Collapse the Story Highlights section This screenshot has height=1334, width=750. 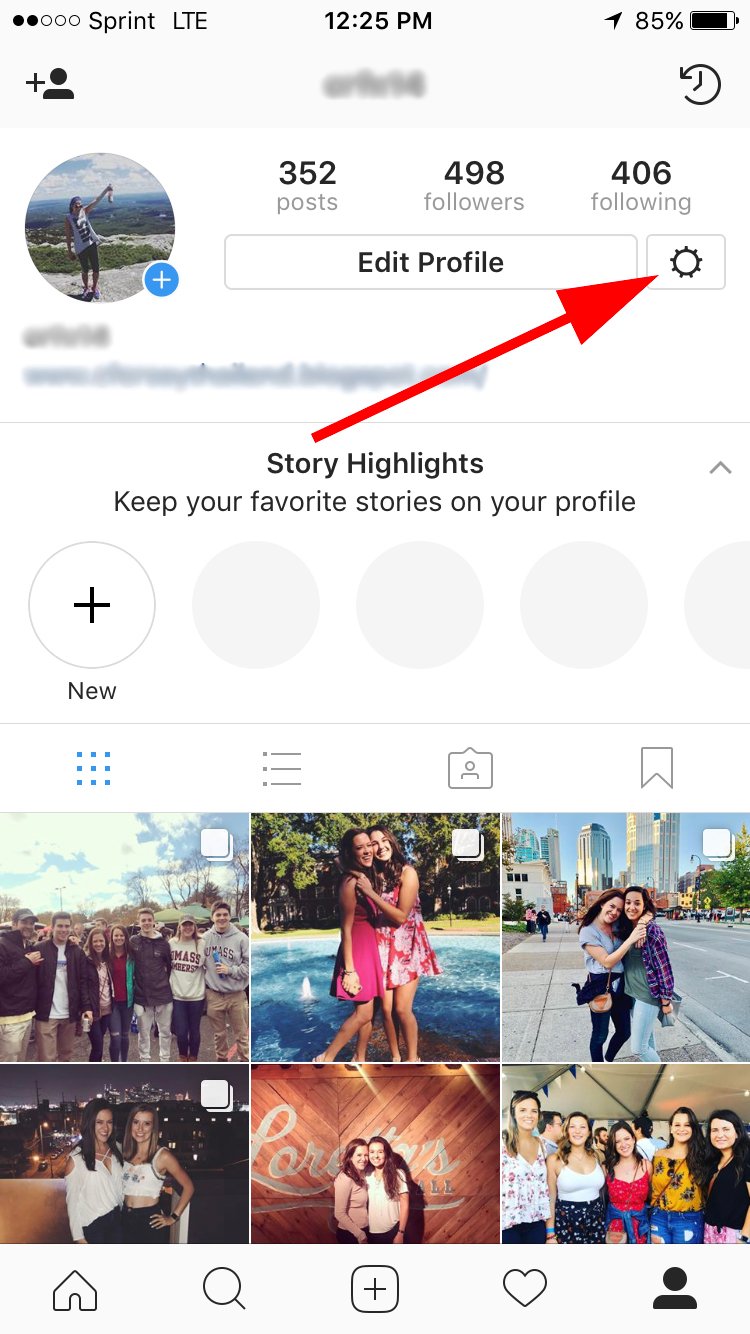[720, 466]
